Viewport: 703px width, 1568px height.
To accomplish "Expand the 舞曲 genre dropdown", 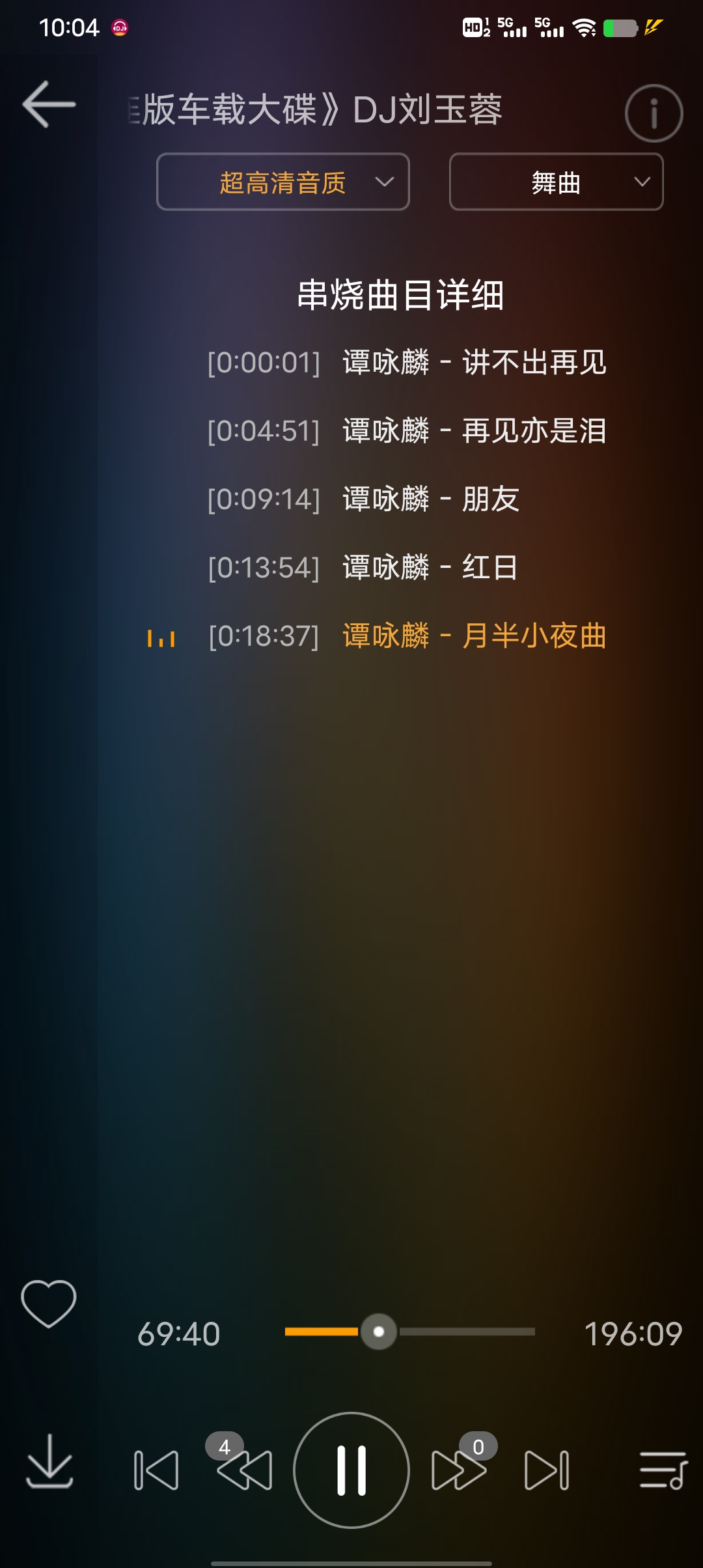I will [x=557, y=182].
